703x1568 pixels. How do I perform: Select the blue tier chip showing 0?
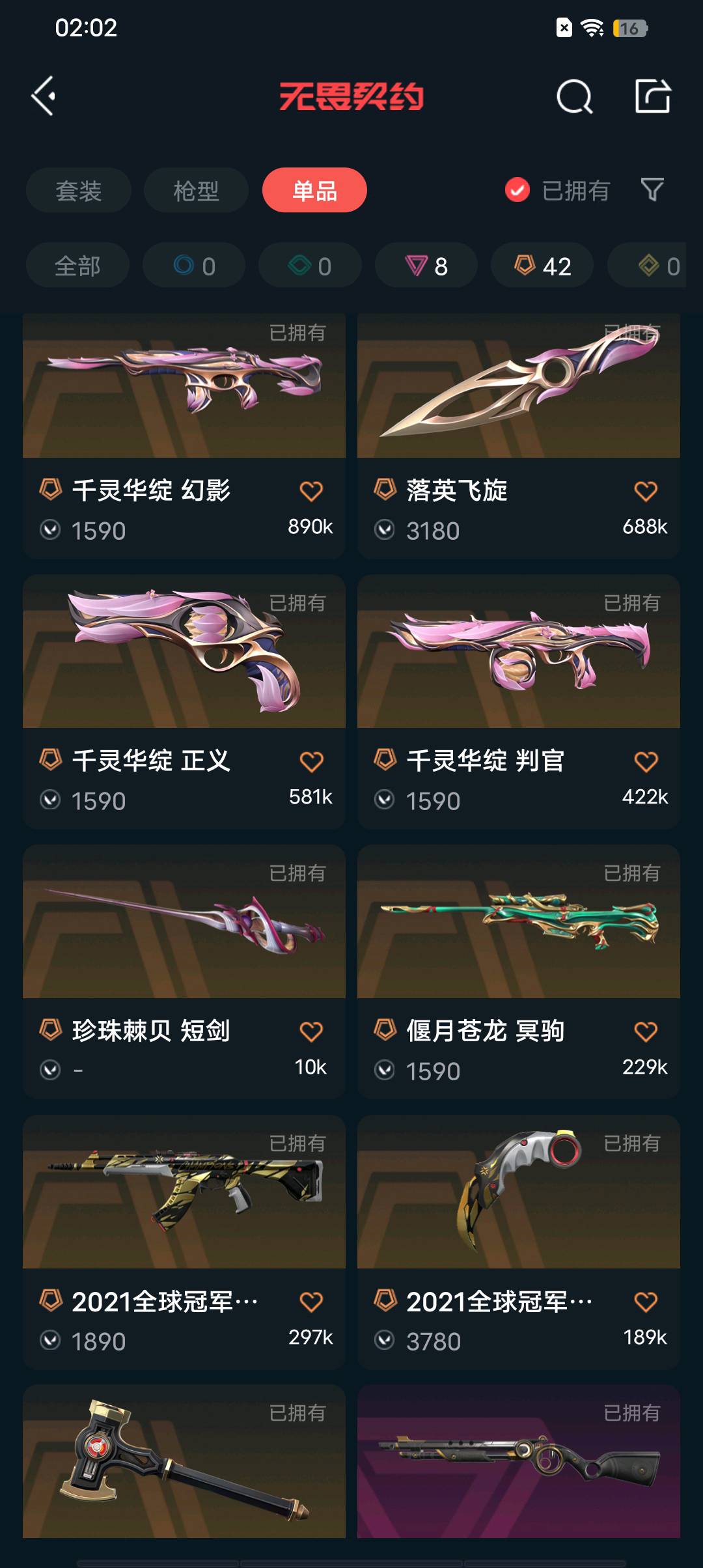coord(194,266)
